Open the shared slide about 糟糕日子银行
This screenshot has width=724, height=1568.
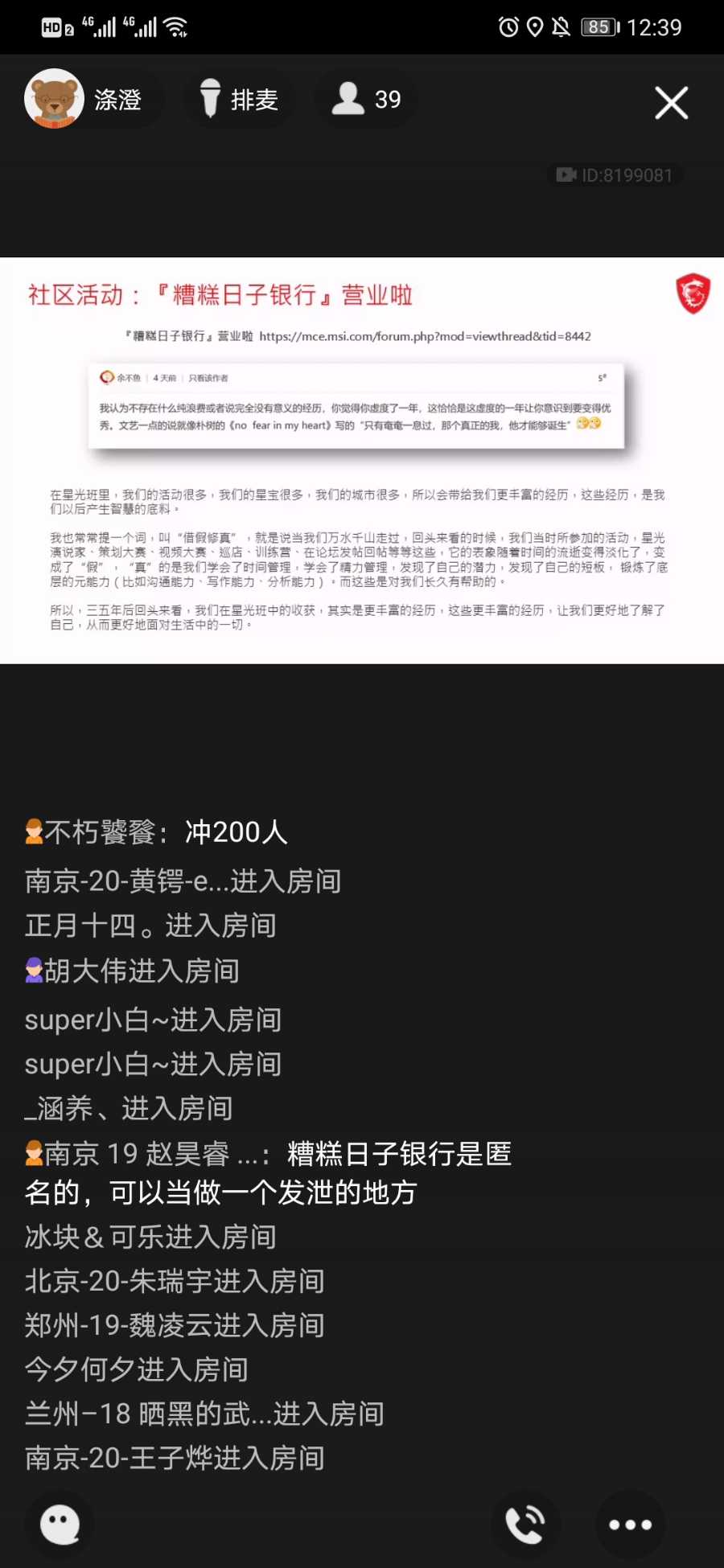click(x=362, y=460)
